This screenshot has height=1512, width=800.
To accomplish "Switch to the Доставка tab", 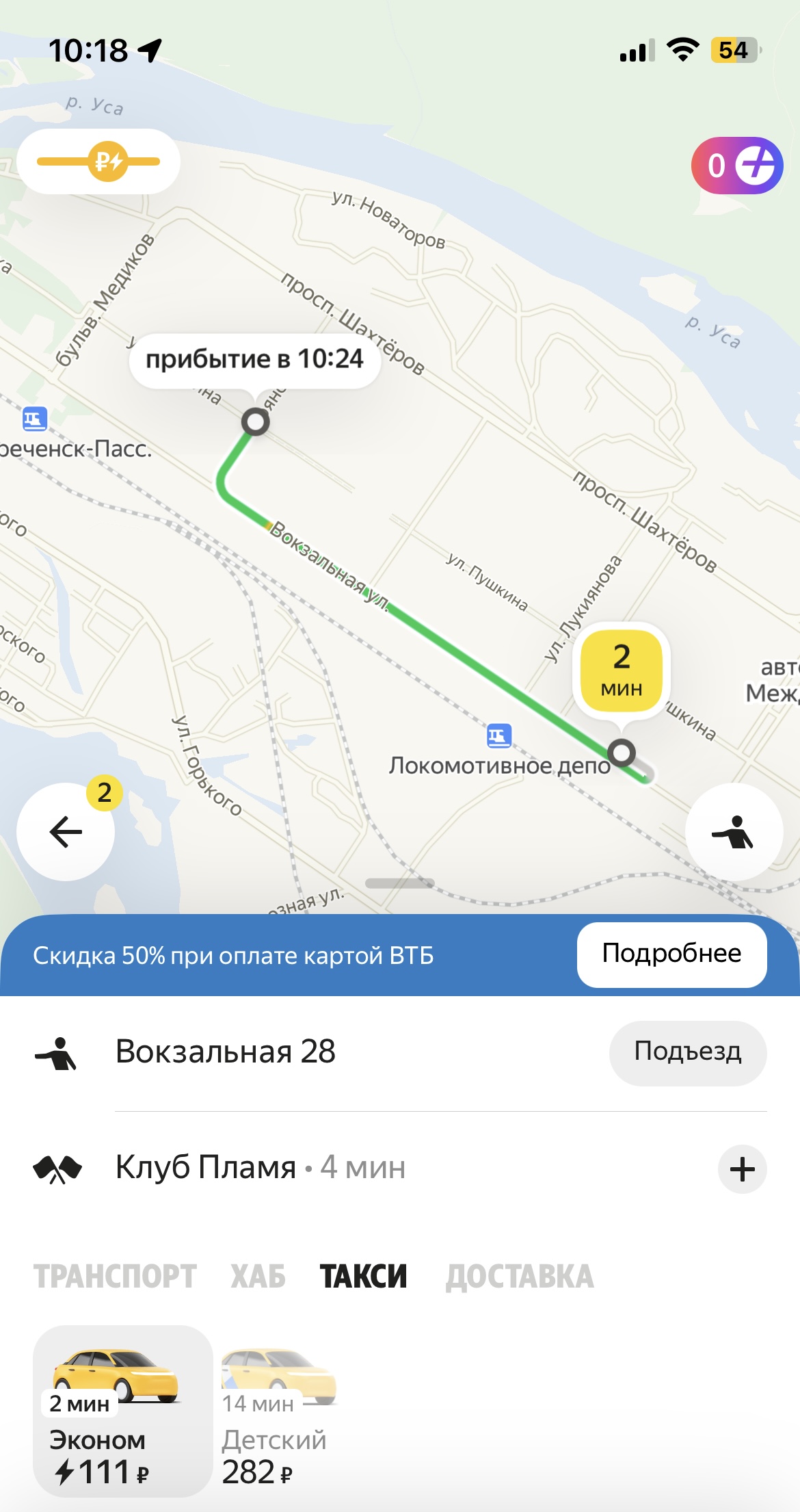I will pyautogui.click(x=520, y=1277).
